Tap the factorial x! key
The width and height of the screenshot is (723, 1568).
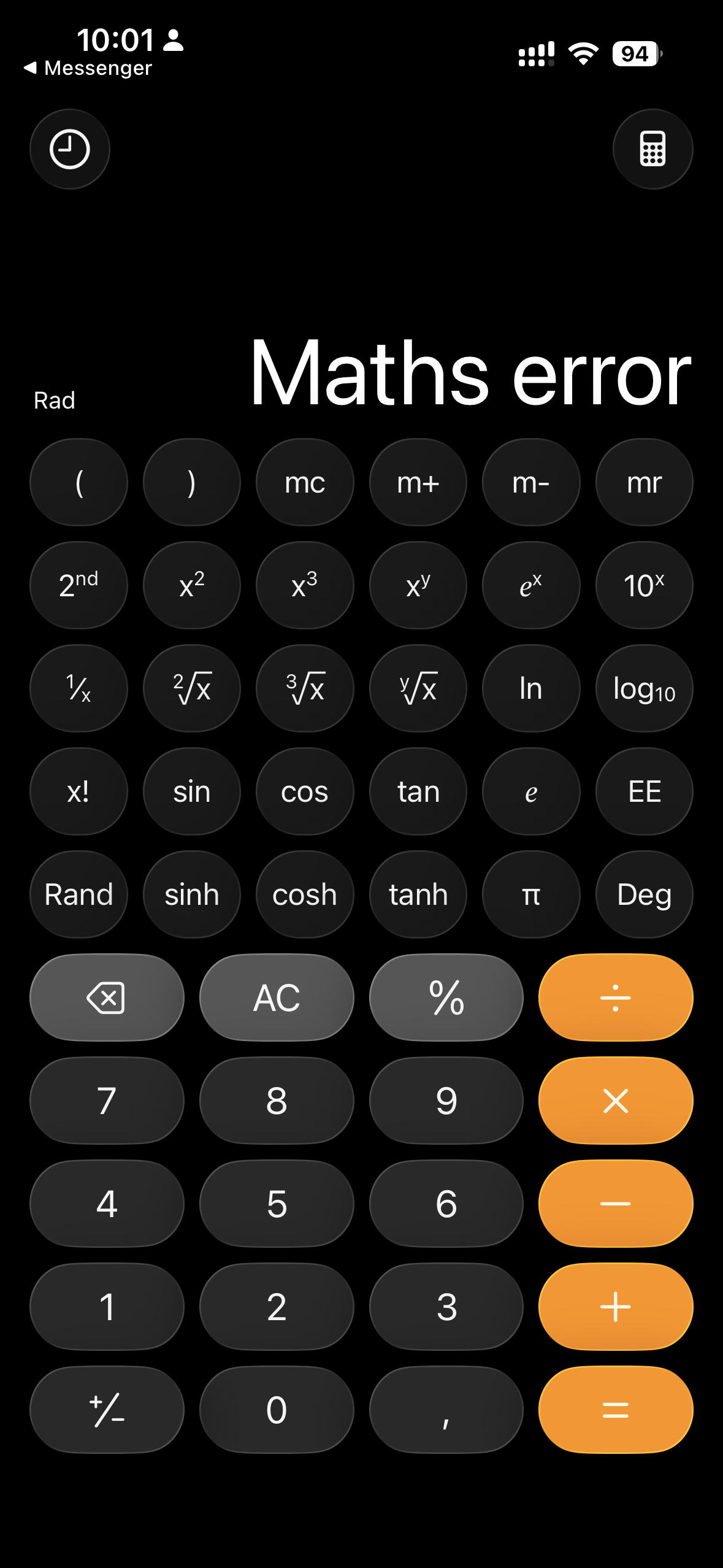pyautogui.click(x=78, y=791)
